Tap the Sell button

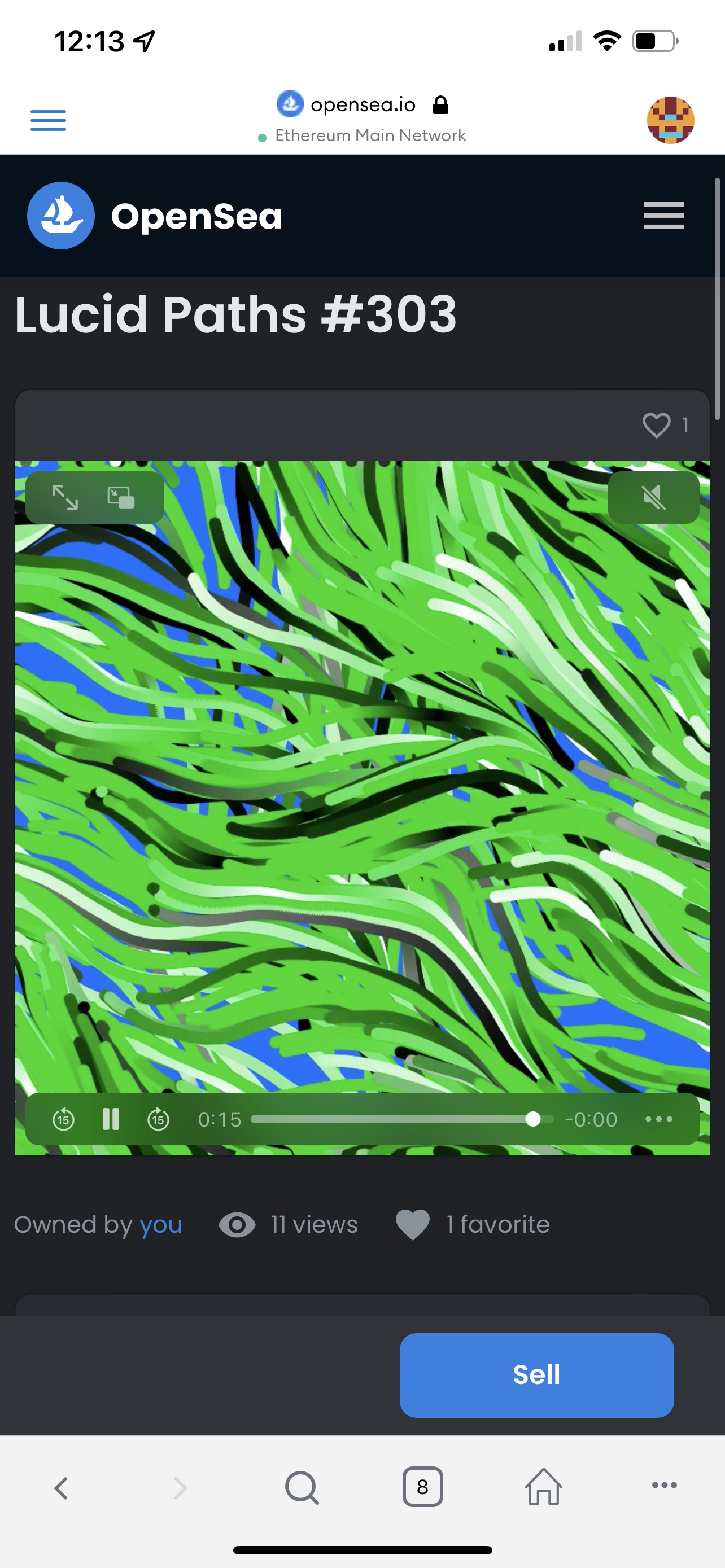536,1375
